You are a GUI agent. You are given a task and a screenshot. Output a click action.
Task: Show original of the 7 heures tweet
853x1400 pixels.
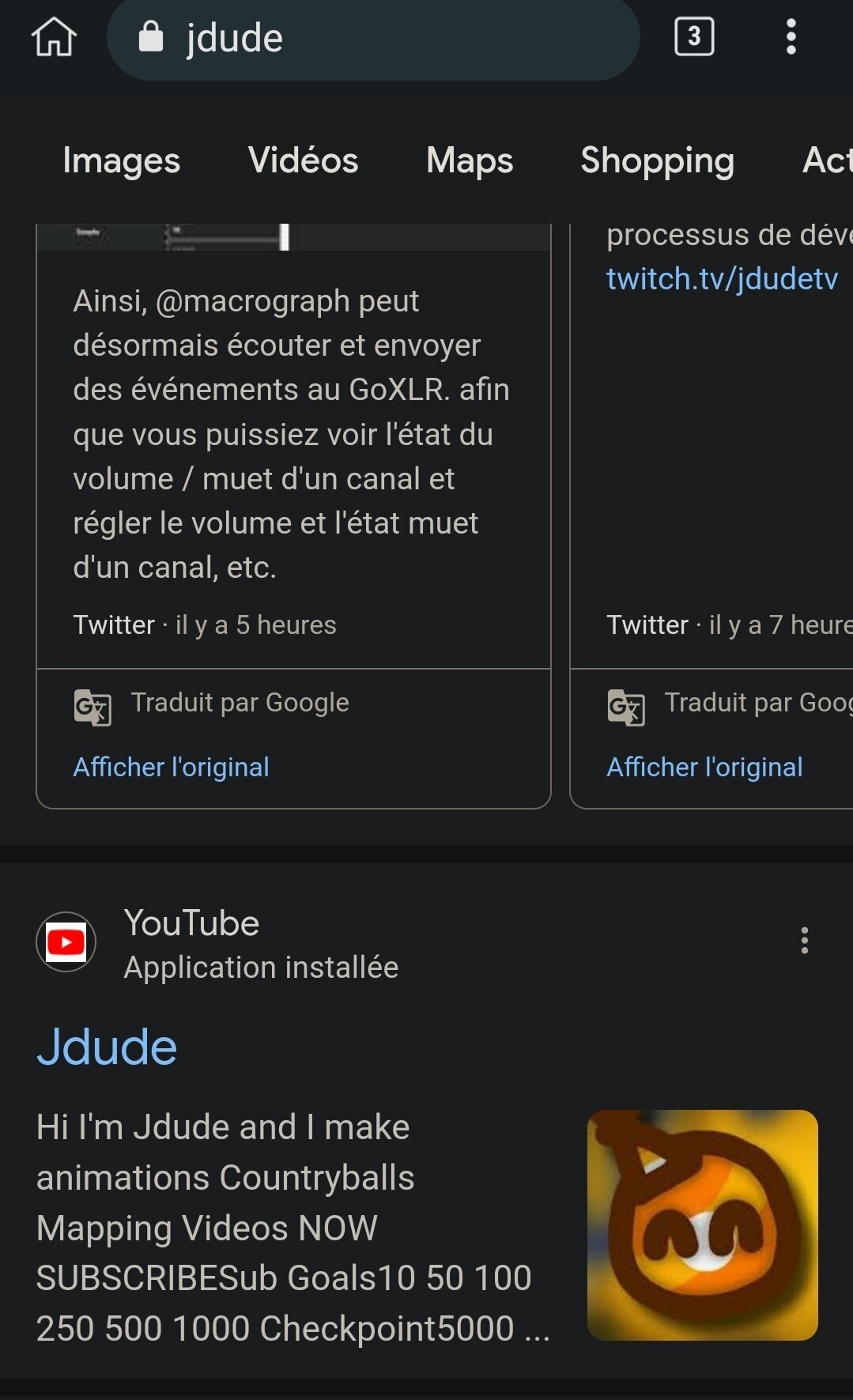[704, 767]
